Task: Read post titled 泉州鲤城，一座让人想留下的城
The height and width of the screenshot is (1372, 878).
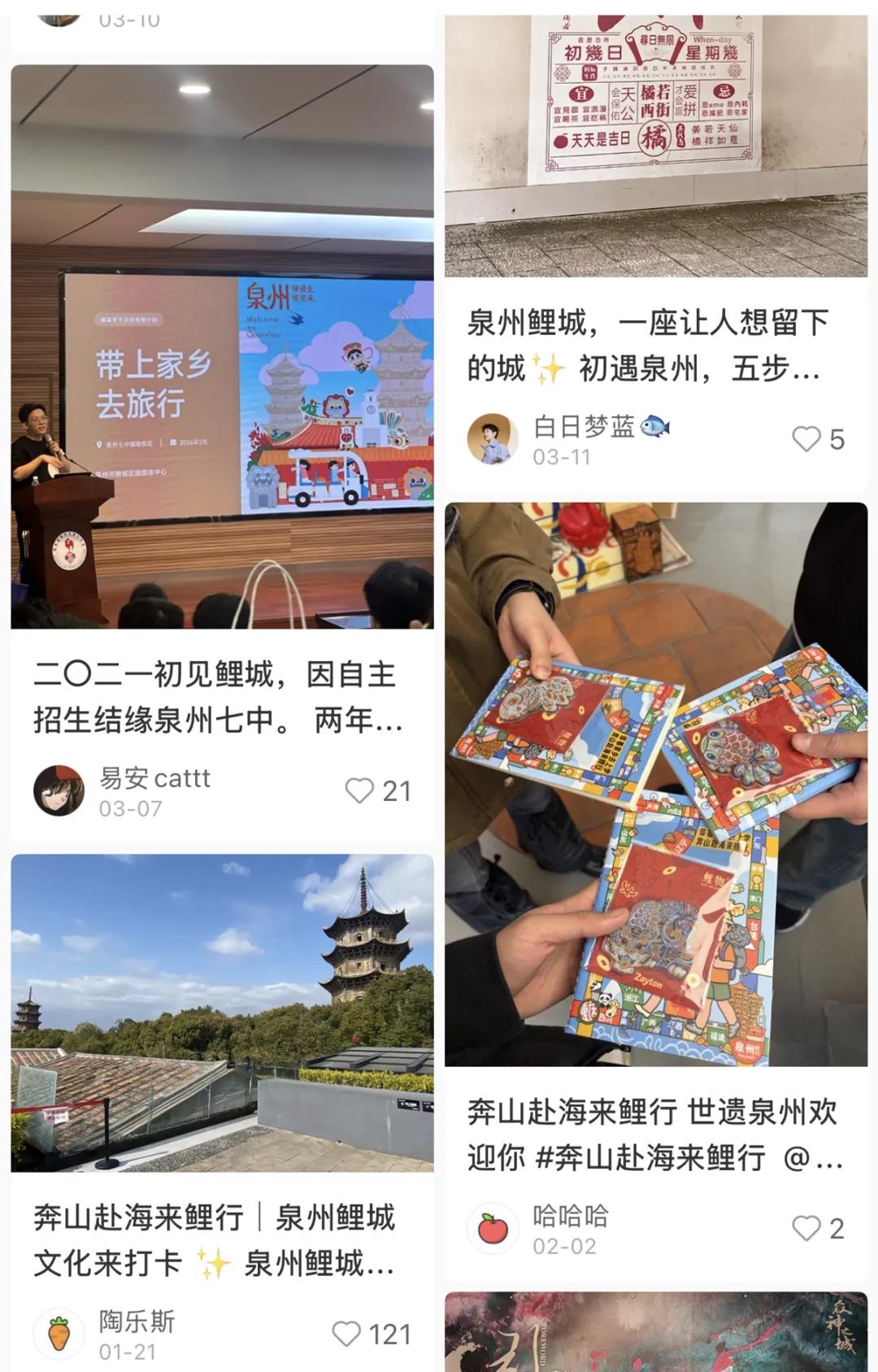Action: point(647,346)
